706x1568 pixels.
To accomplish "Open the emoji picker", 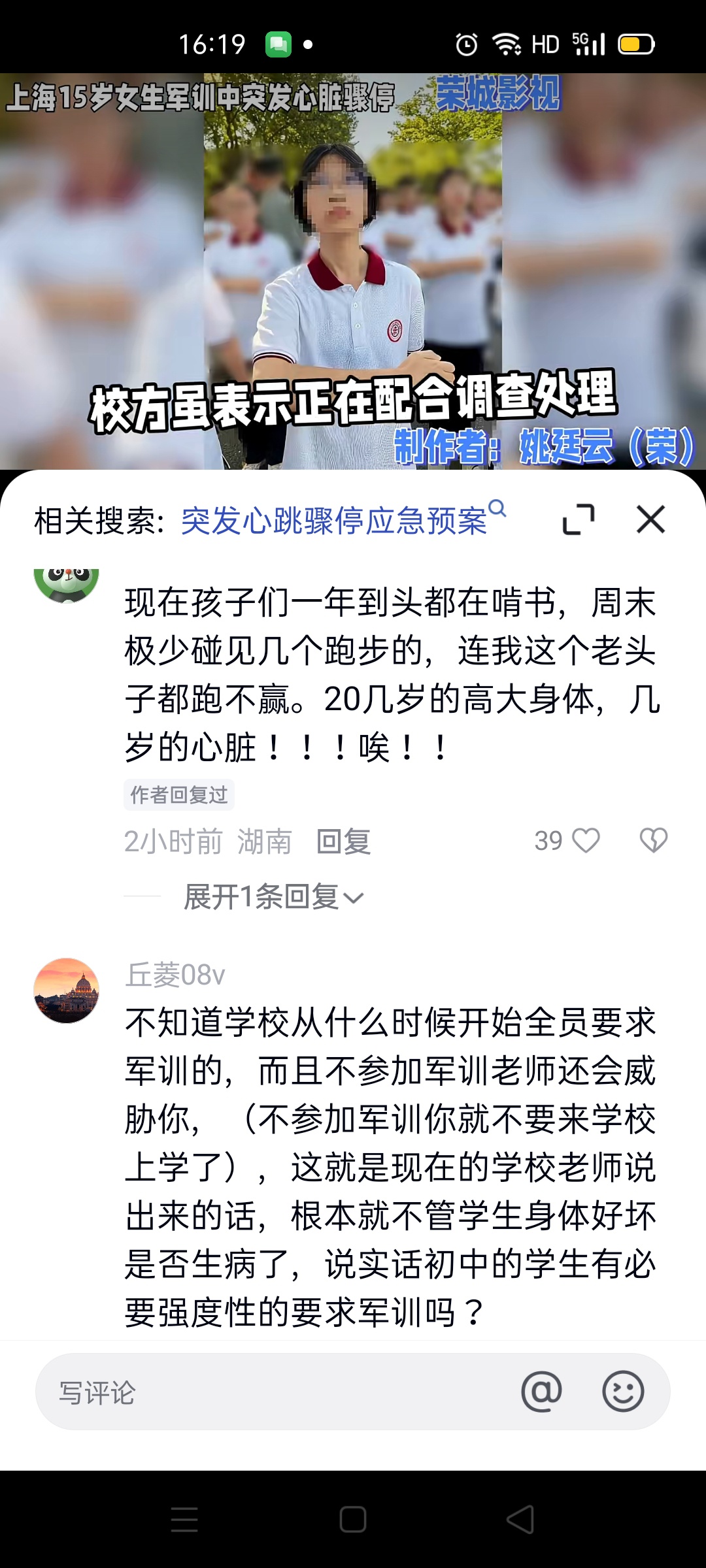I will tap(622, 1392).
